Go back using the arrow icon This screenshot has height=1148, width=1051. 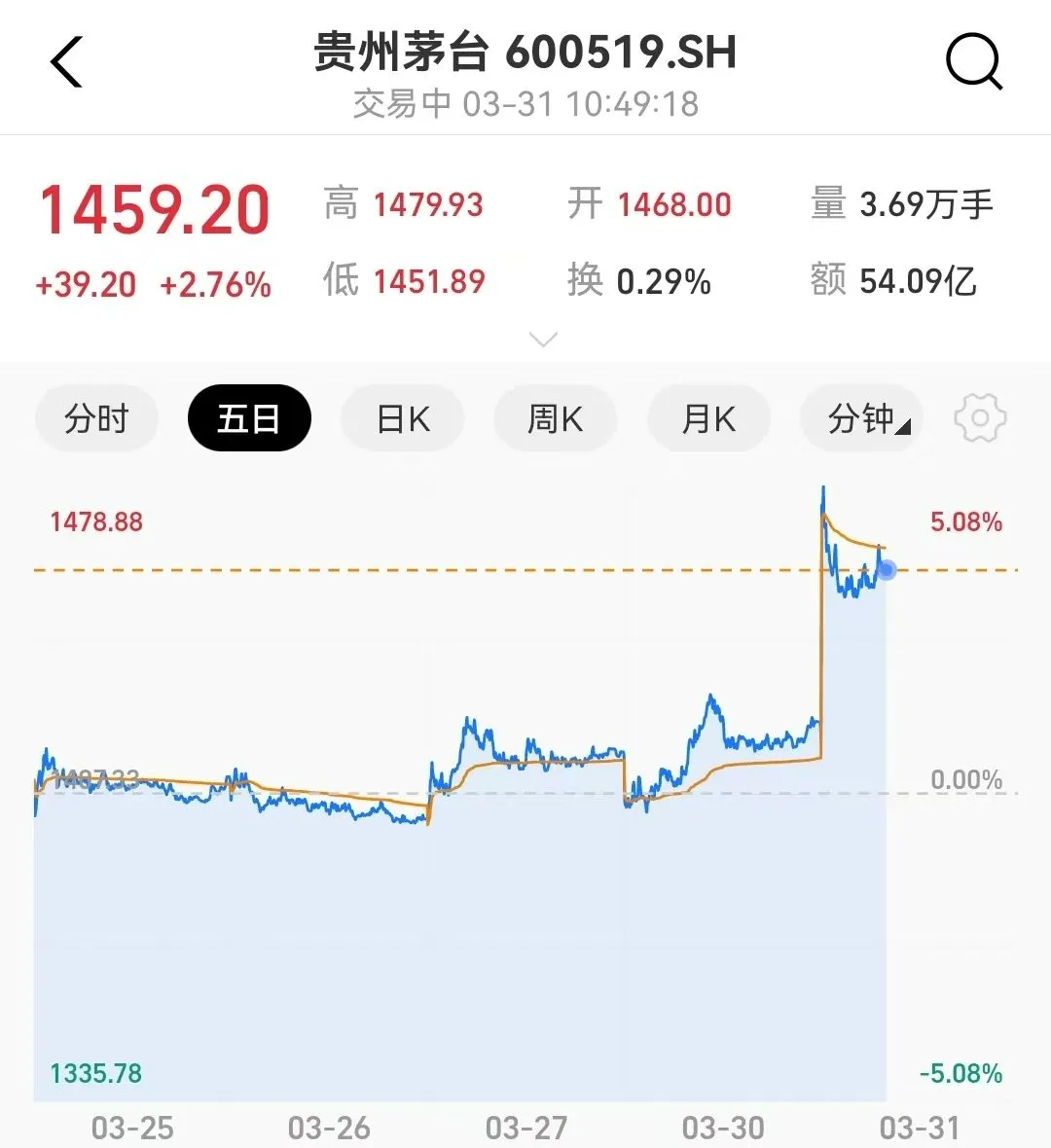click(x=66, y=63)
